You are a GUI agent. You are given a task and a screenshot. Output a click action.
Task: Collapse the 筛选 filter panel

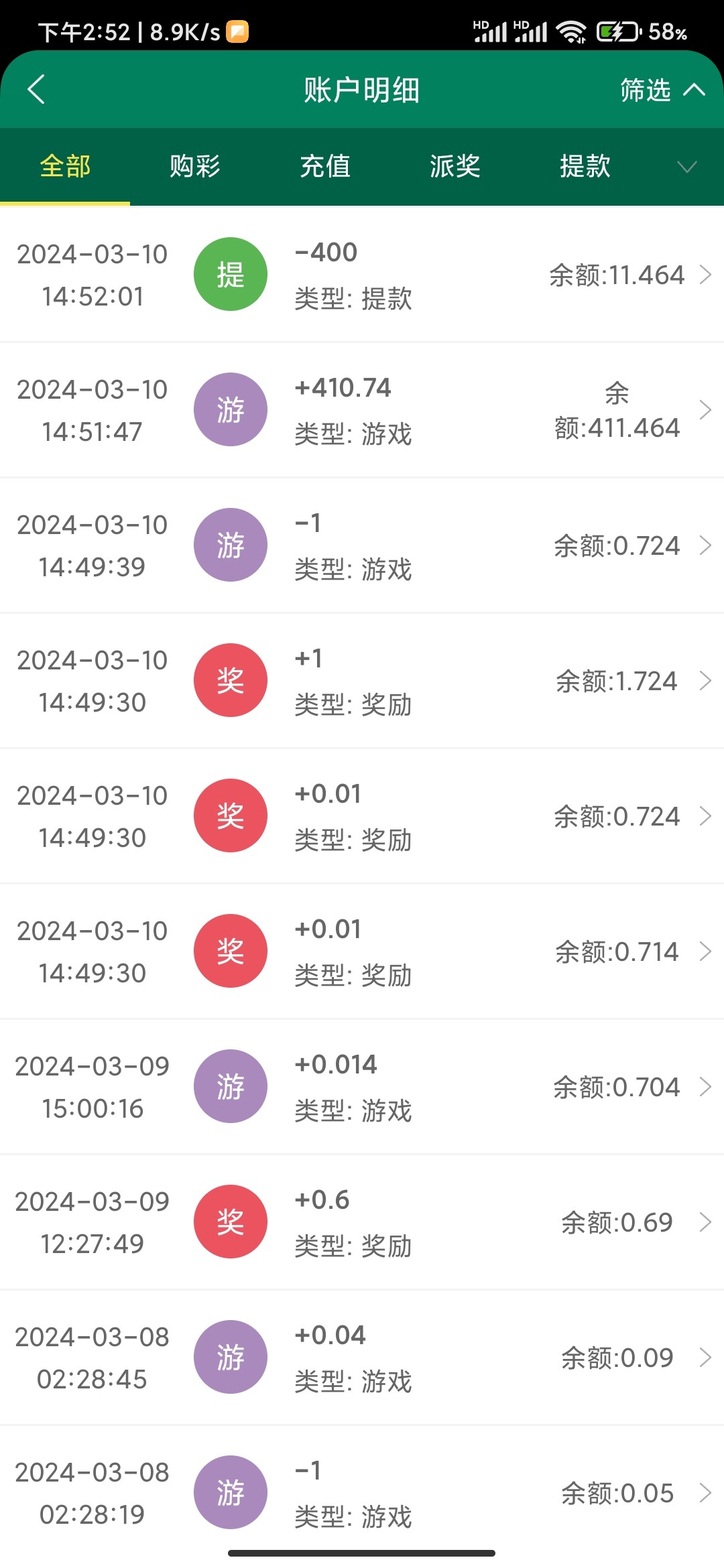click(662, 90)
